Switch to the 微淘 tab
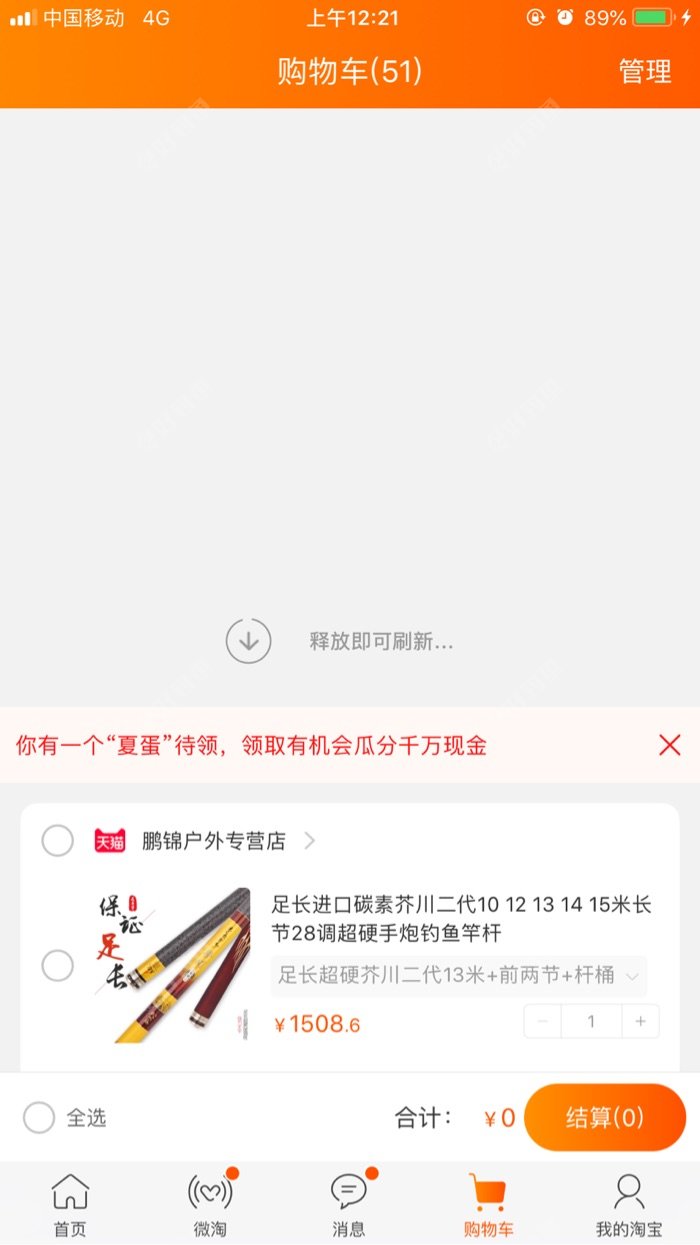The image size is (700, 1245). (210, 1205)
